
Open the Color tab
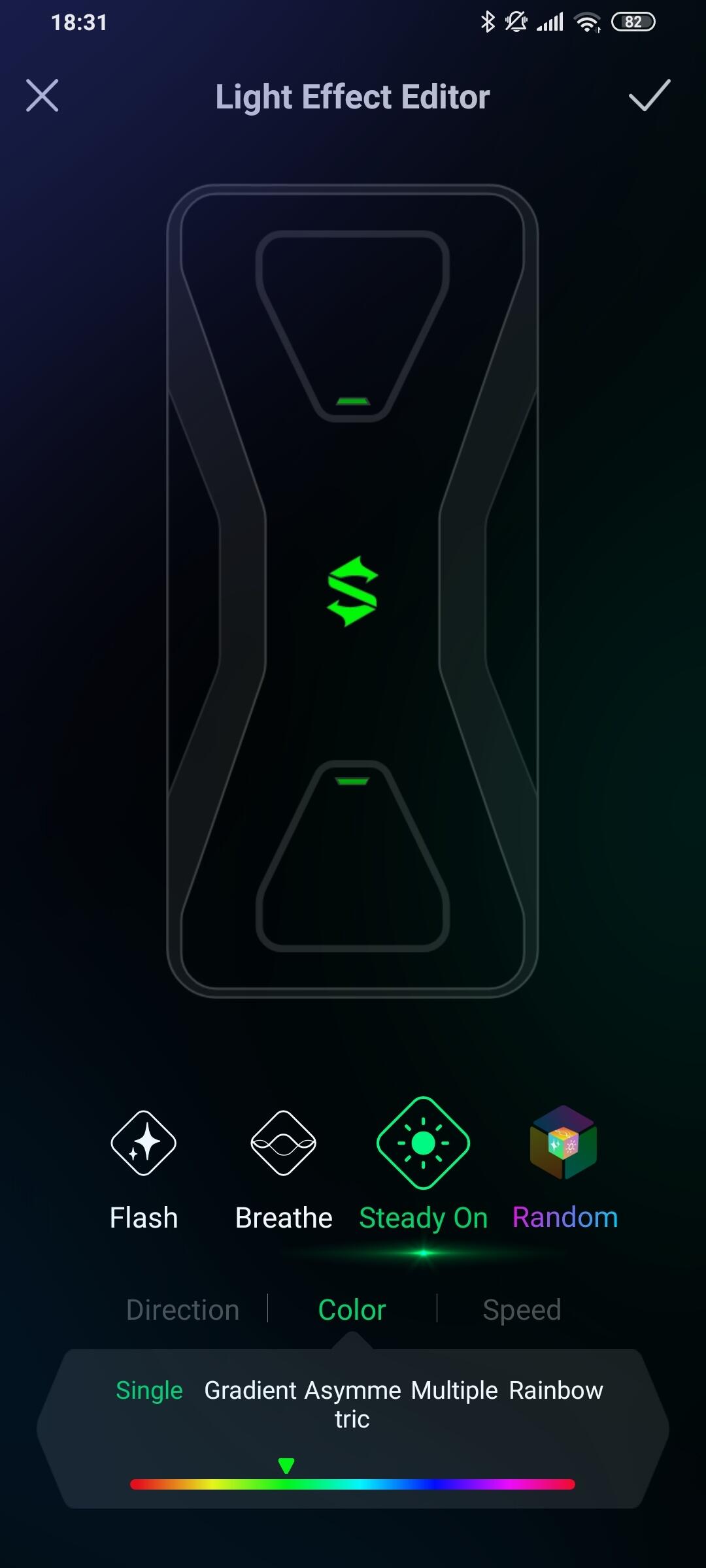352,1309
